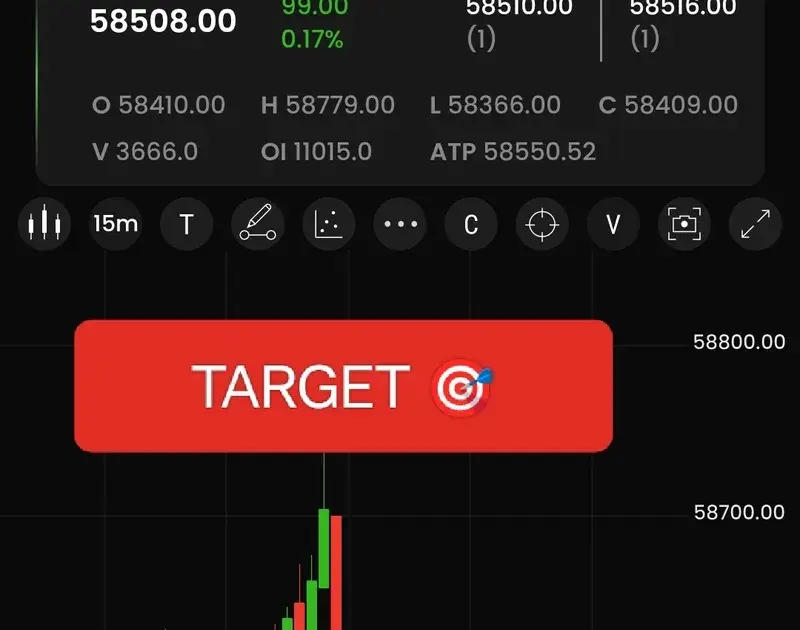The image size is (800, 630).
Task: Open the chart indicators icon
Action: (x=329, y=224)
